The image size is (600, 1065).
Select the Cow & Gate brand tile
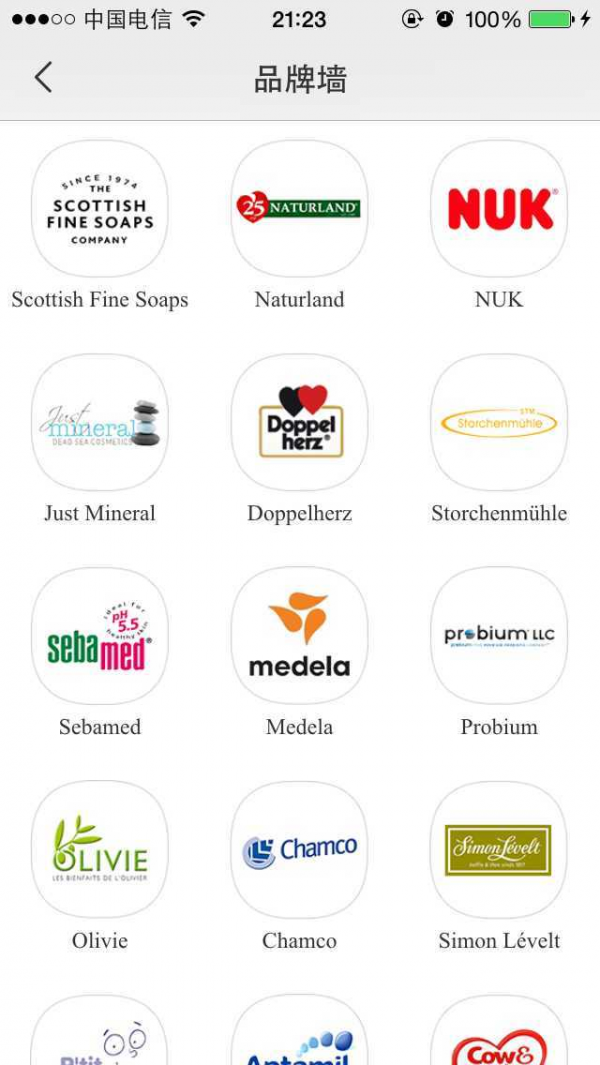498,1035
